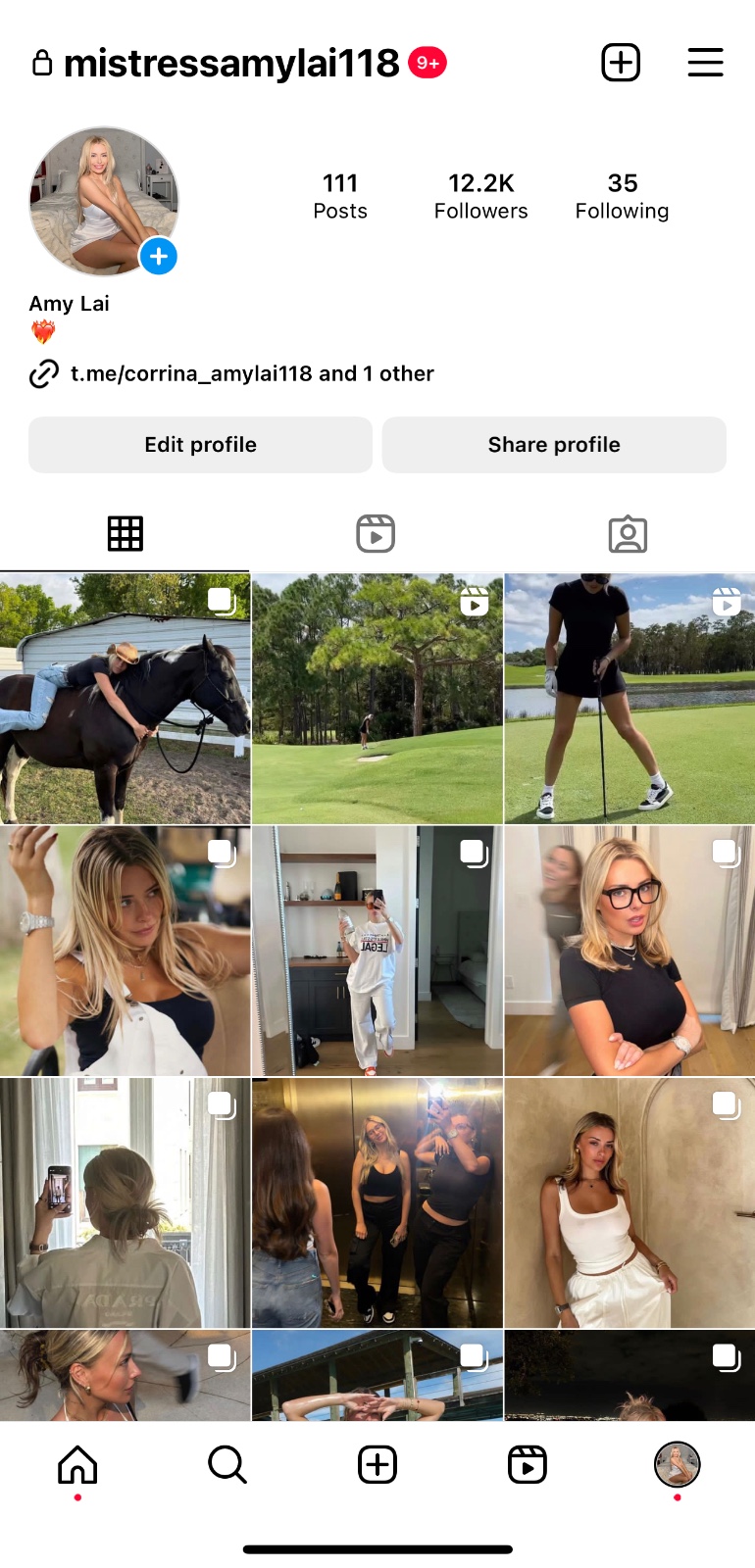
Task: Open the golf swing reel with pond
Action: coord(629,699)
